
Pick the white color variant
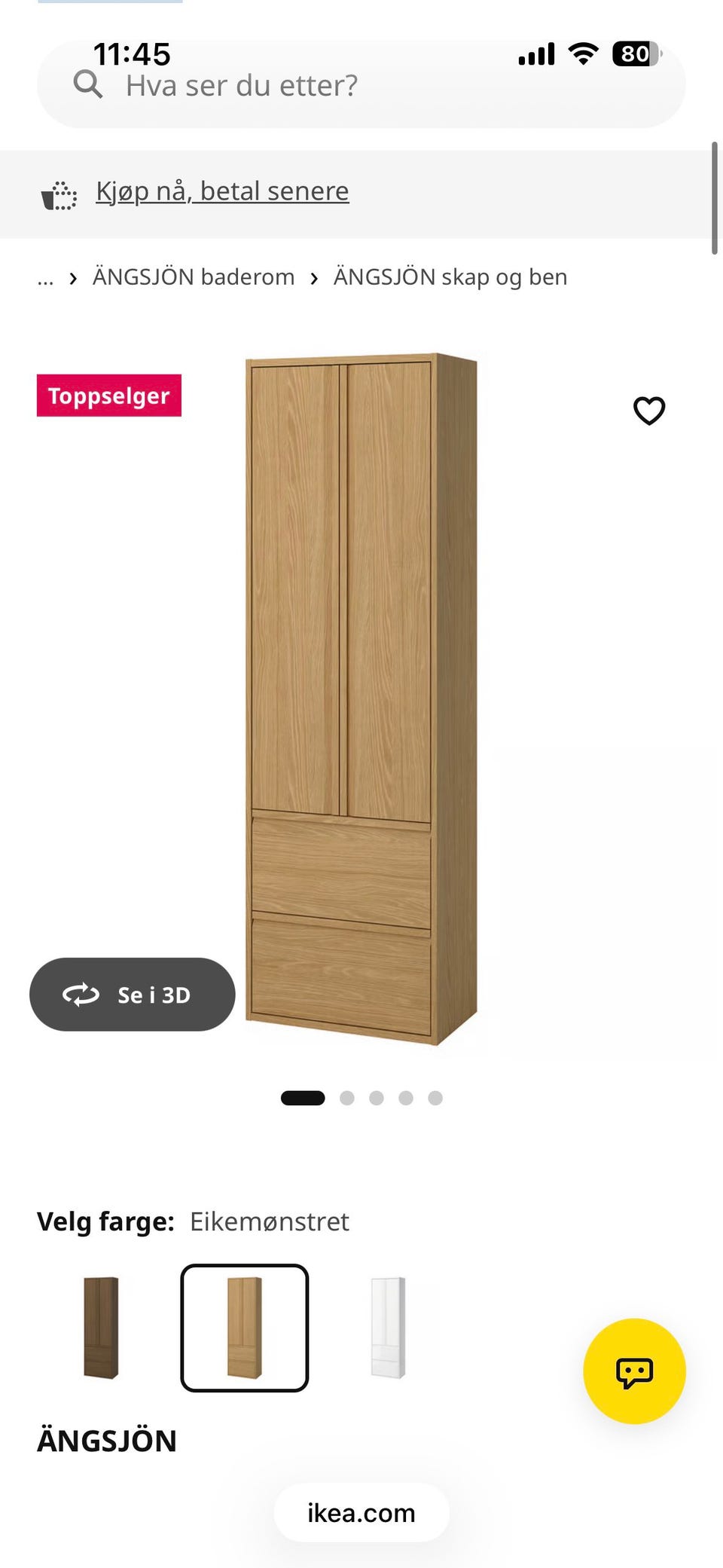(x=389, y=1328)
